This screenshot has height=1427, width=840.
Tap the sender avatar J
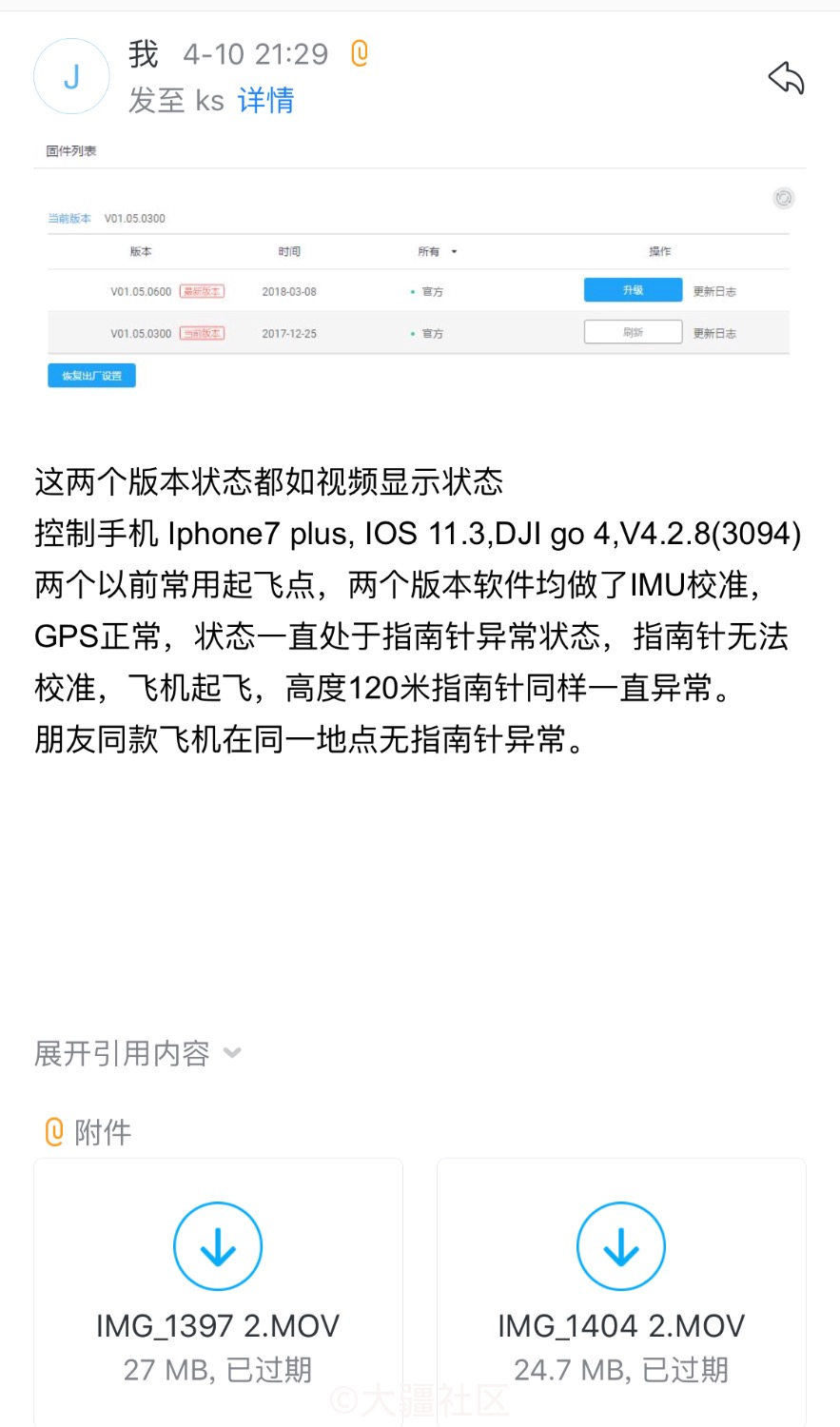(x=71, y=76)
